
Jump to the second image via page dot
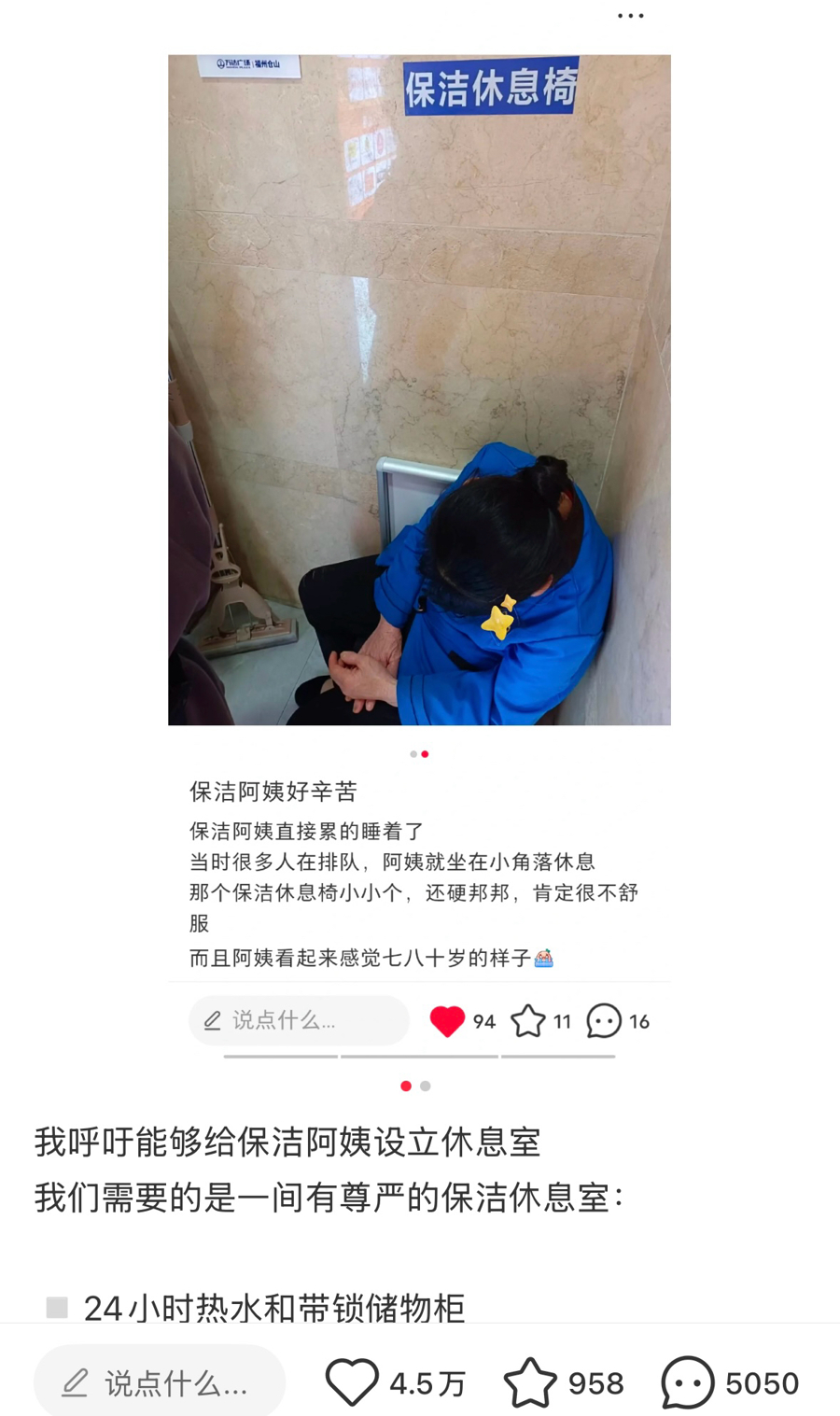426,1086
